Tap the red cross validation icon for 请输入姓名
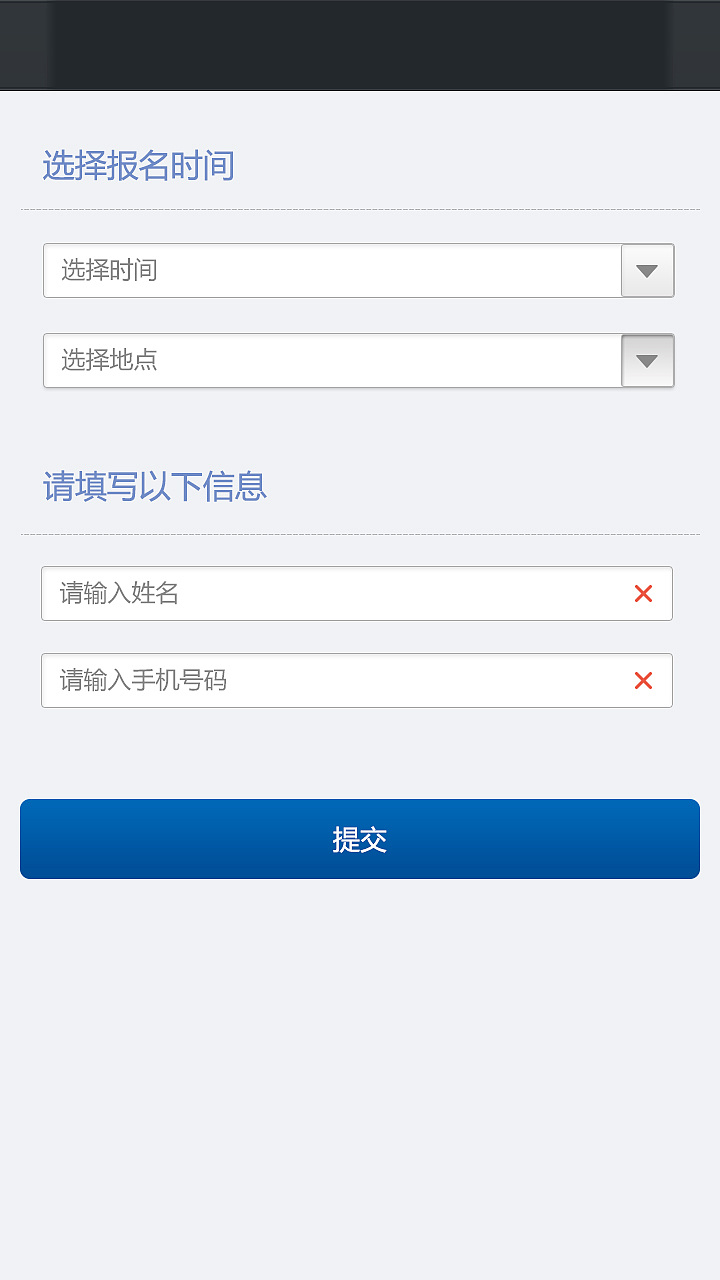 (644, 593)
